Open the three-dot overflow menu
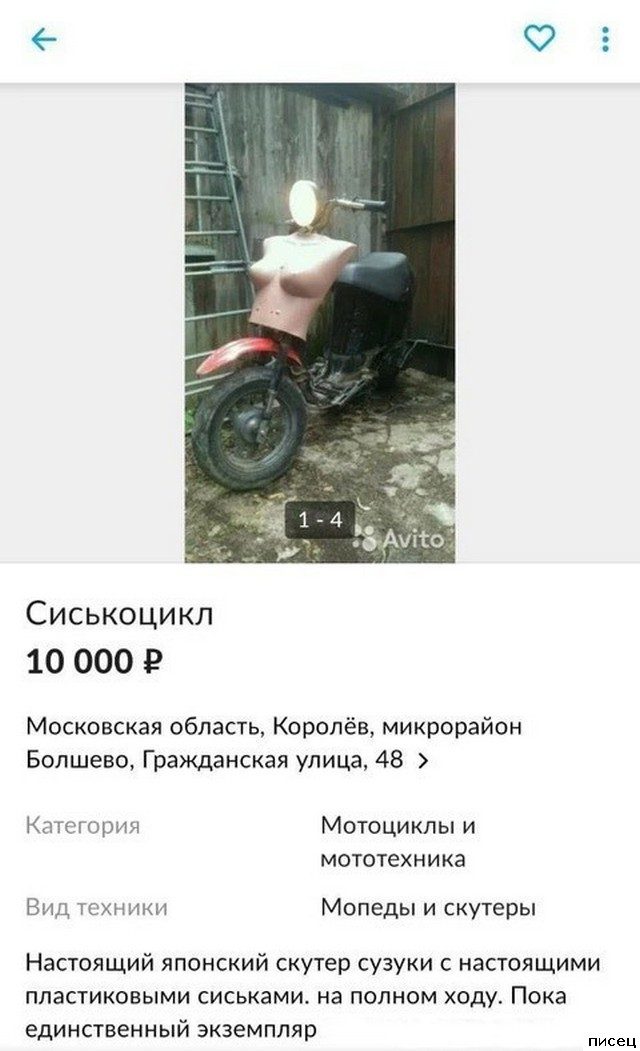Viewport: 640px width, 1051px height. 605,40
